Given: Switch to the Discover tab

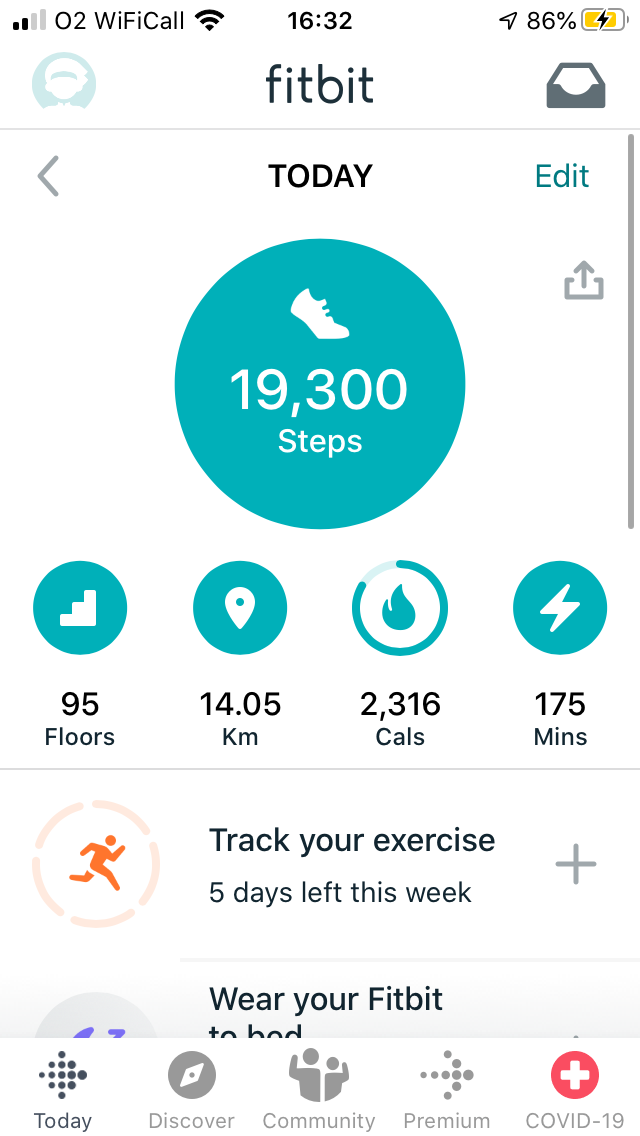Looking at the screenshot, I should (191, 1090).
